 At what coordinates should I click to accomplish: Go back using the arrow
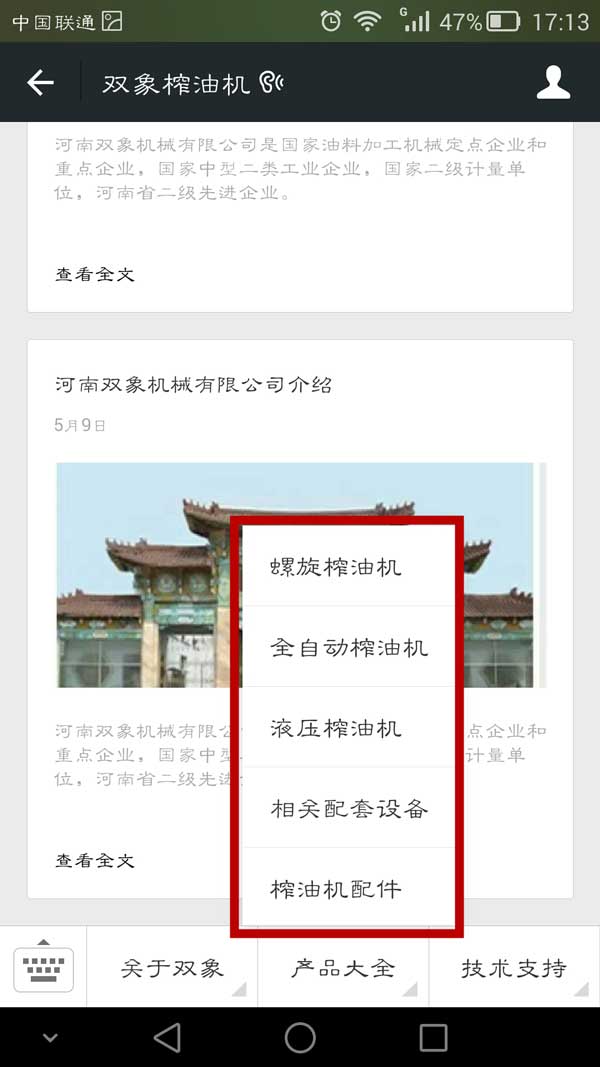40,83
